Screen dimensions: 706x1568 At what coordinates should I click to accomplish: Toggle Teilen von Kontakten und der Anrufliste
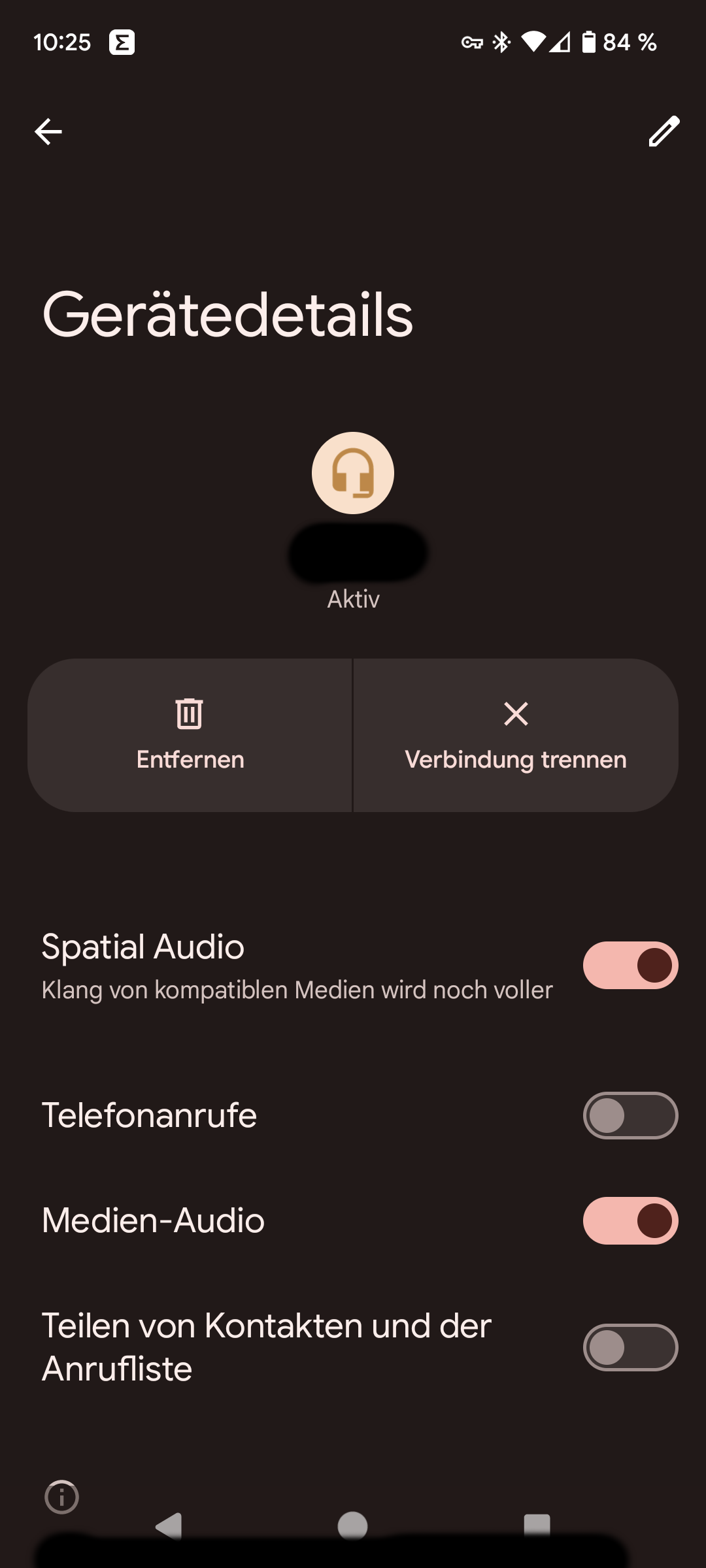630,1347
